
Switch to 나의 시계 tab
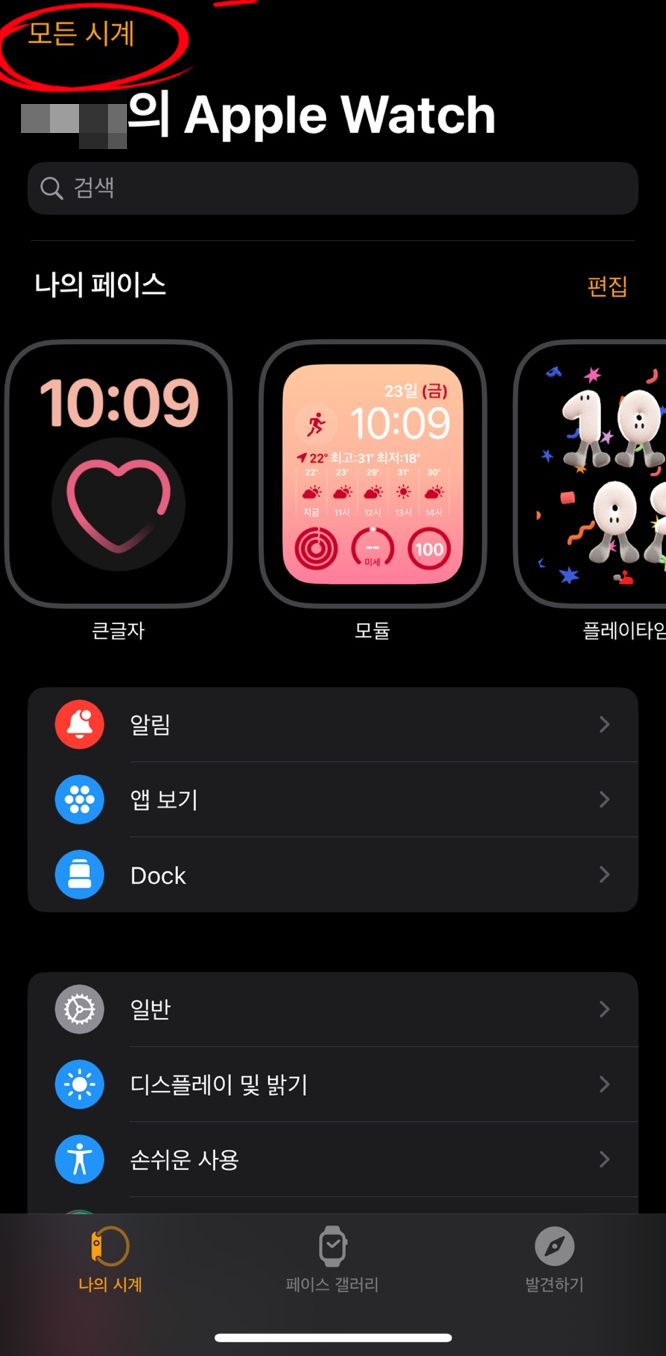pyautogui.click(x=111, y=1260)
